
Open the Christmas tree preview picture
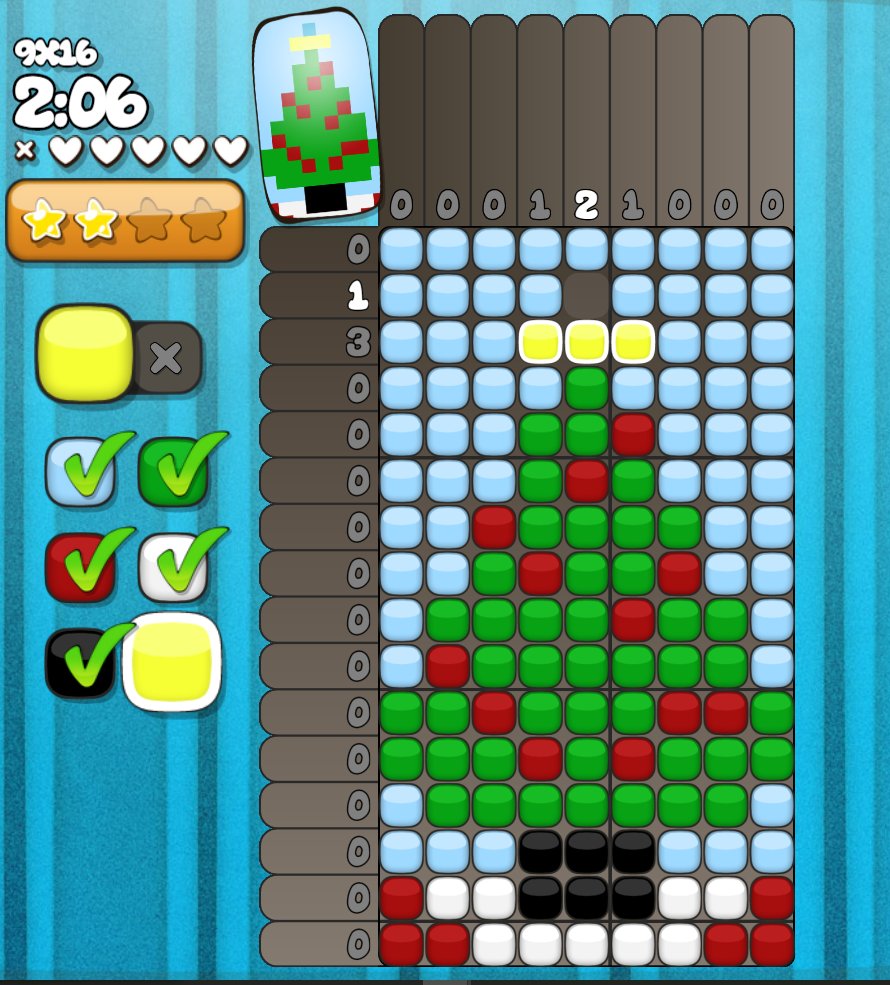317,115
